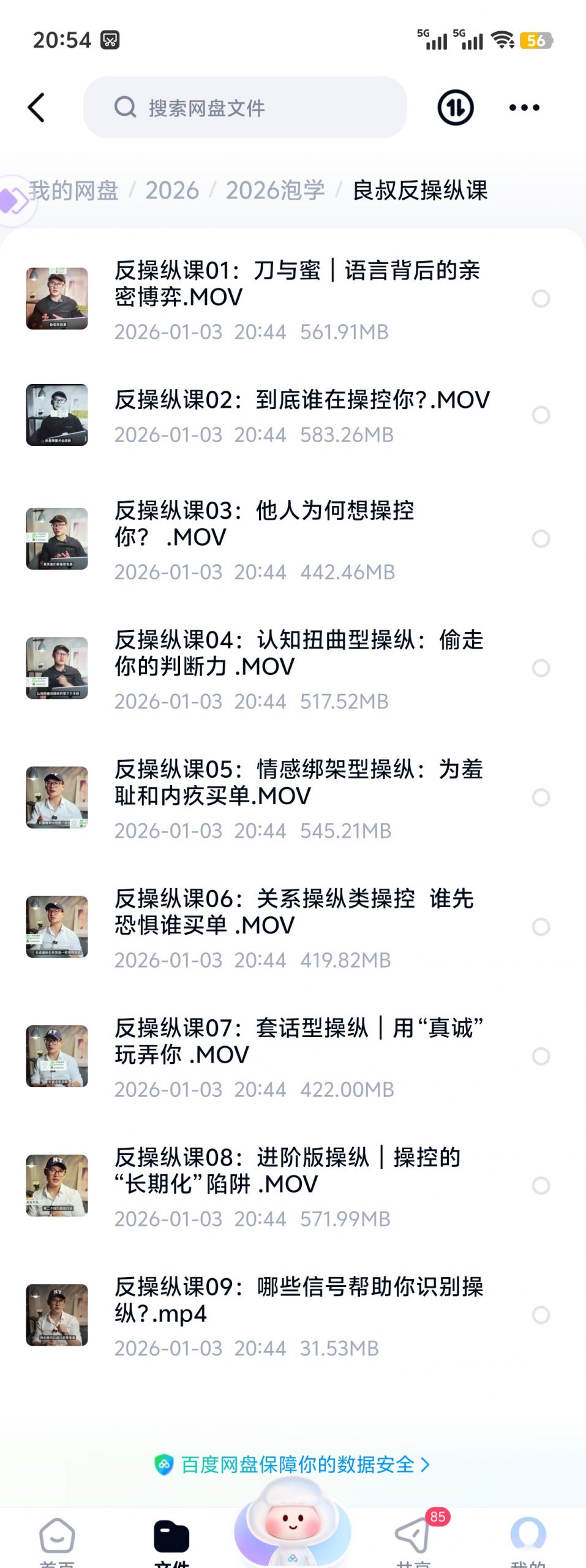Open video 反操纵课01 刀与蜜

pos(297,284)
